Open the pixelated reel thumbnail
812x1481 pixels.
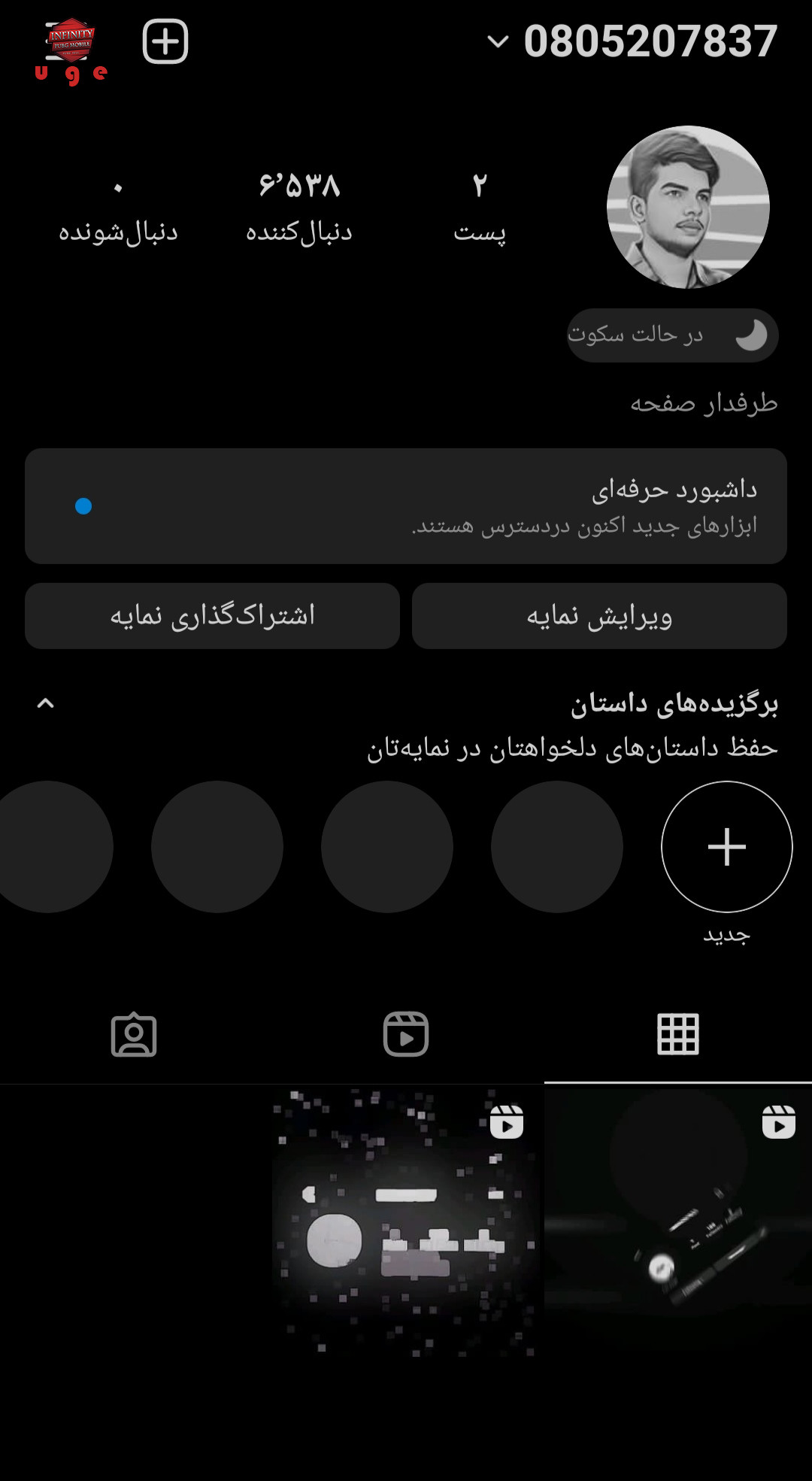[x=406, y=1220]
